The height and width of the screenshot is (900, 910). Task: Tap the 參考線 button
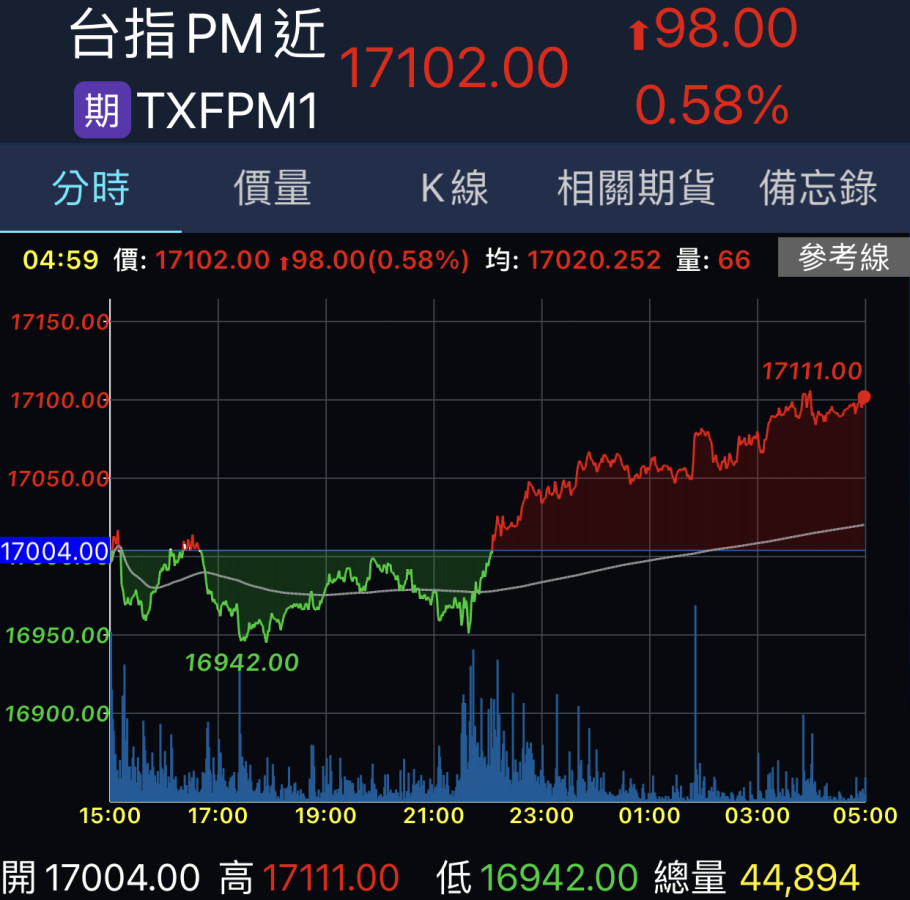(x=843, y=259)
